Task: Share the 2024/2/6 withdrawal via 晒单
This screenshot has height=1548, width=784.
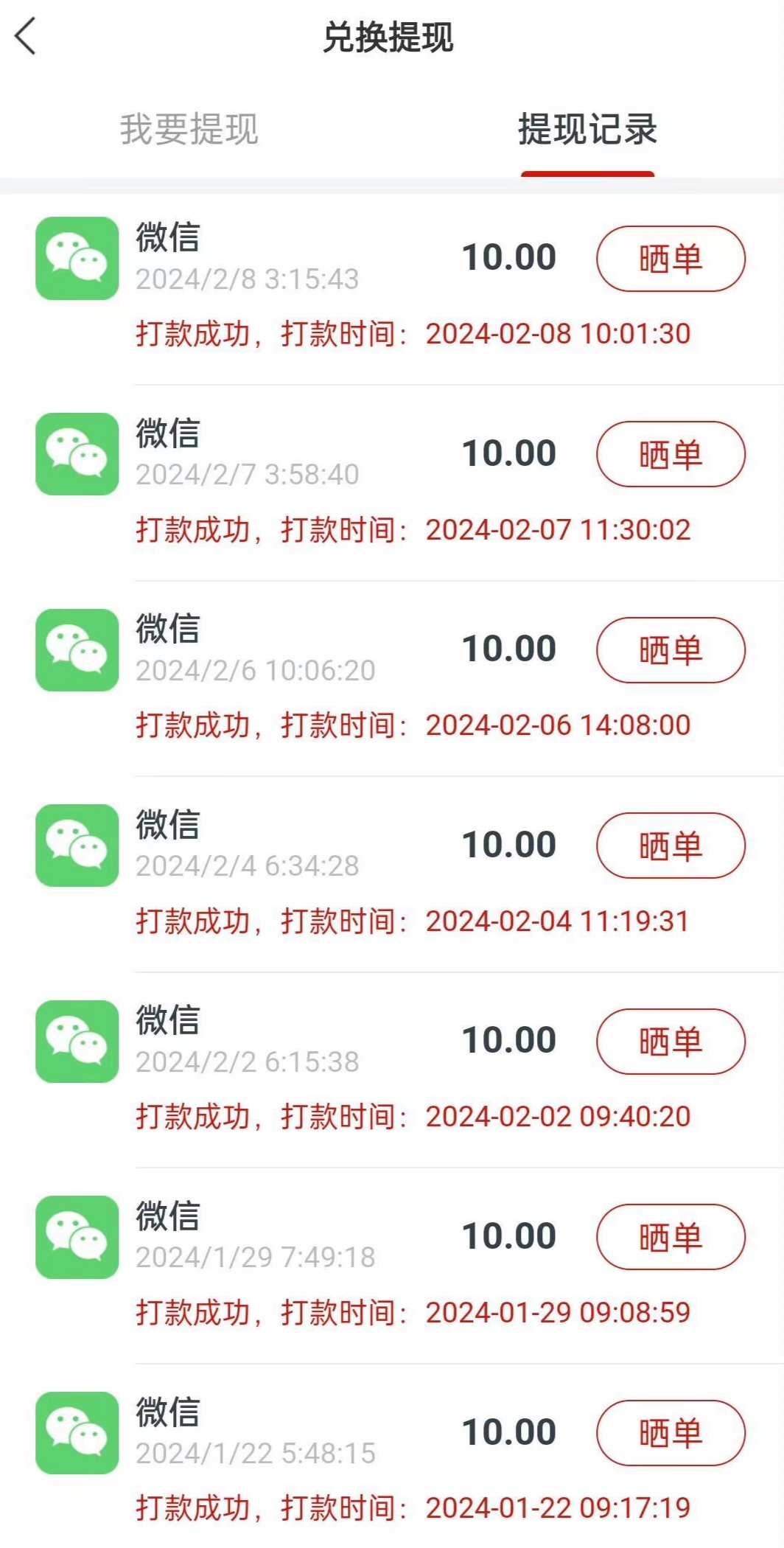Action: (x=671, y=650)
